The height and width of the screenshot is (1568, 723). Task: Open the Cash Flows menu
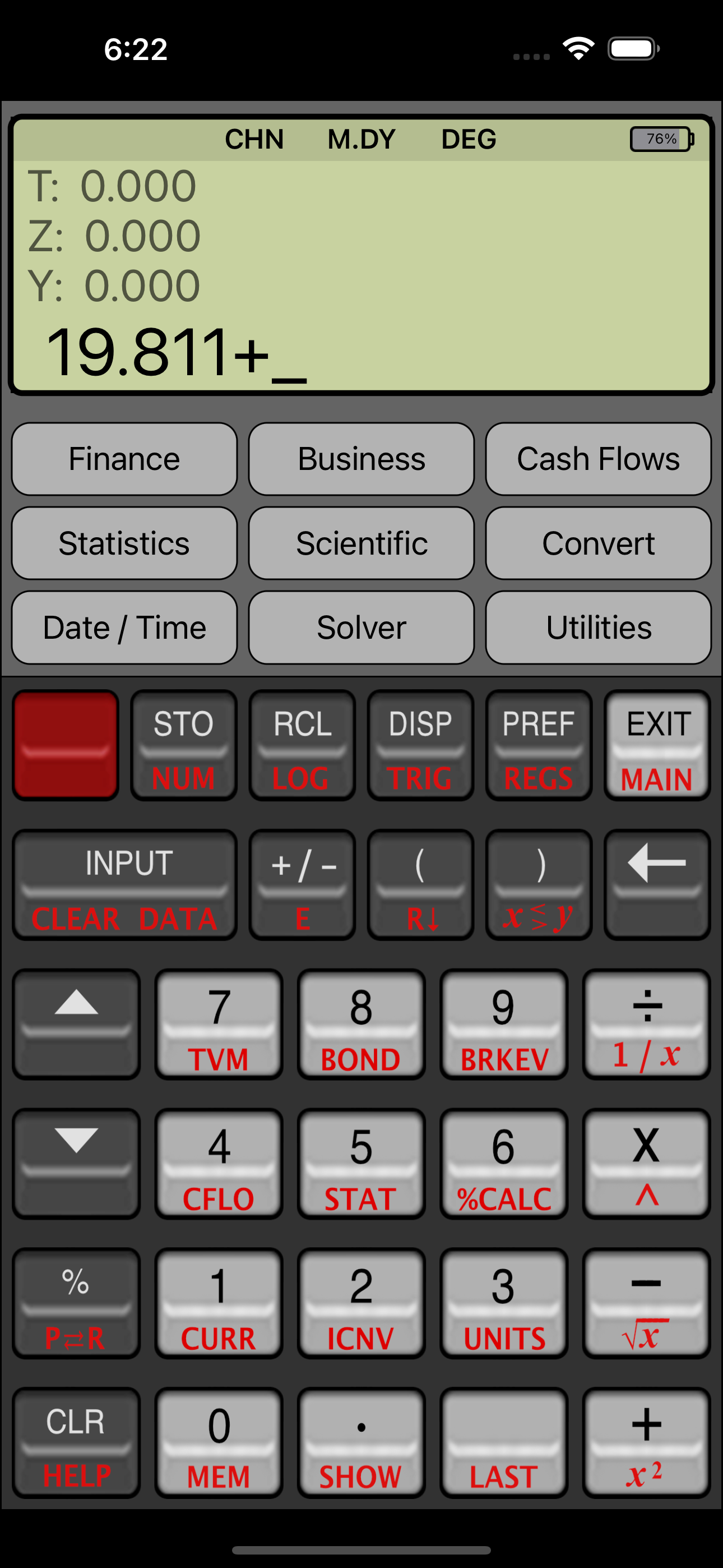(x=598, y=459)
